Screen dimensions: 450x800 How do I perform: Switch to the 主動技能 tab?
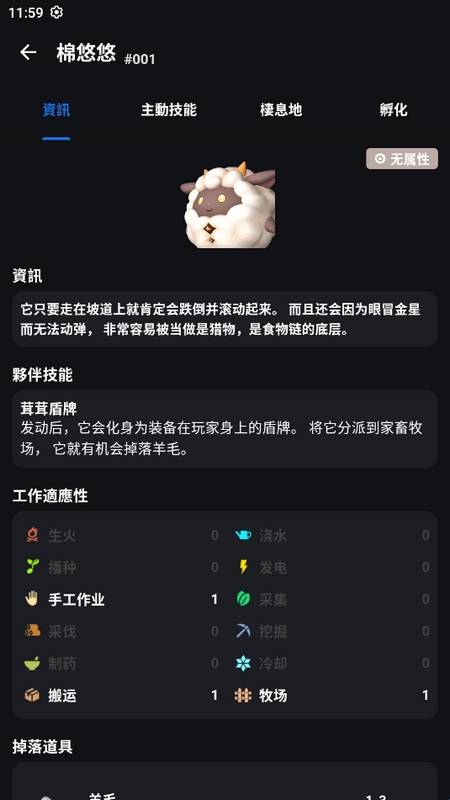pyautogui.click(x=168, y=110)
